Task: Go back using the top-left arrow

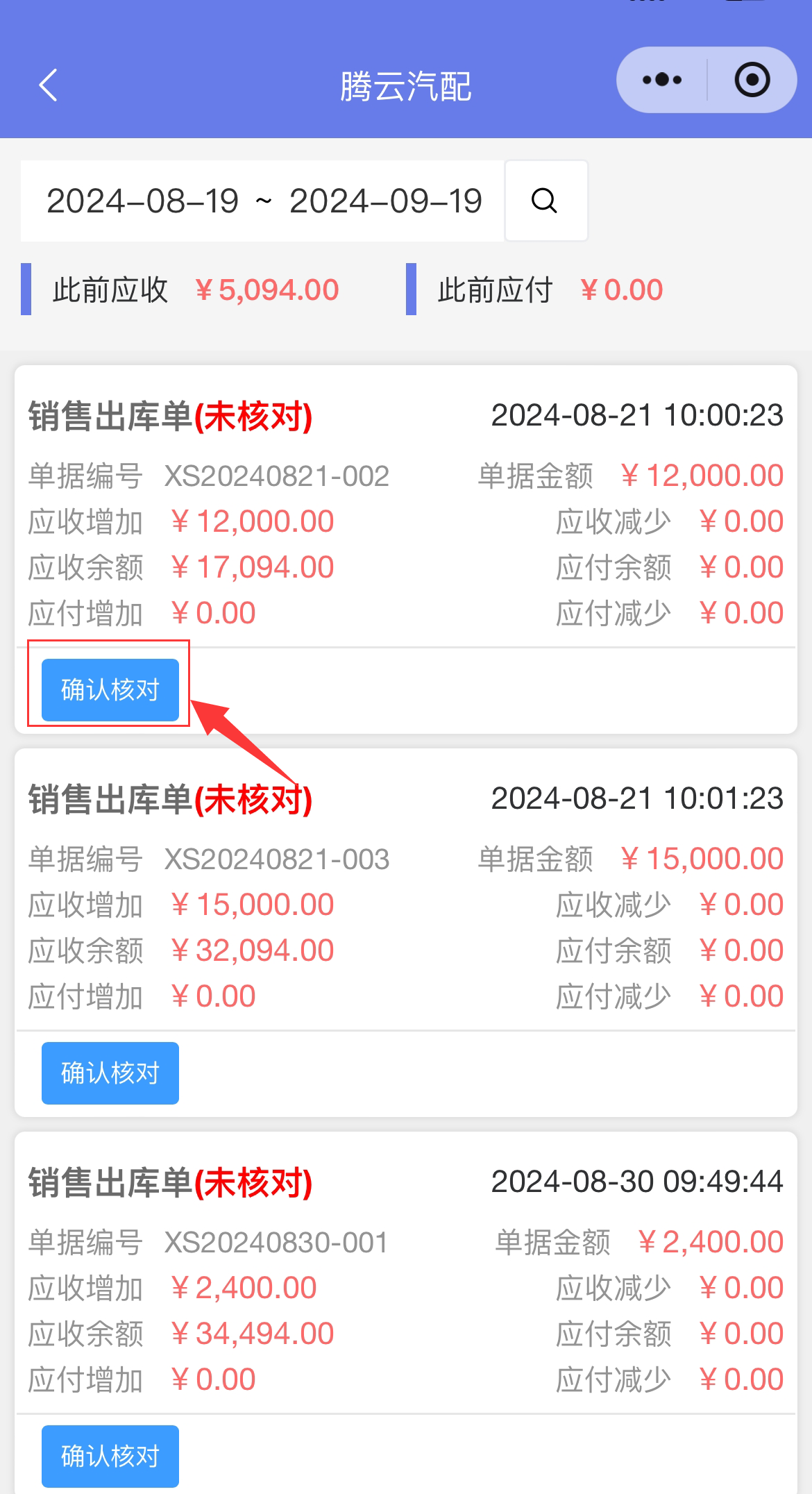Action: pyautogui.click(x=48, y=85)
